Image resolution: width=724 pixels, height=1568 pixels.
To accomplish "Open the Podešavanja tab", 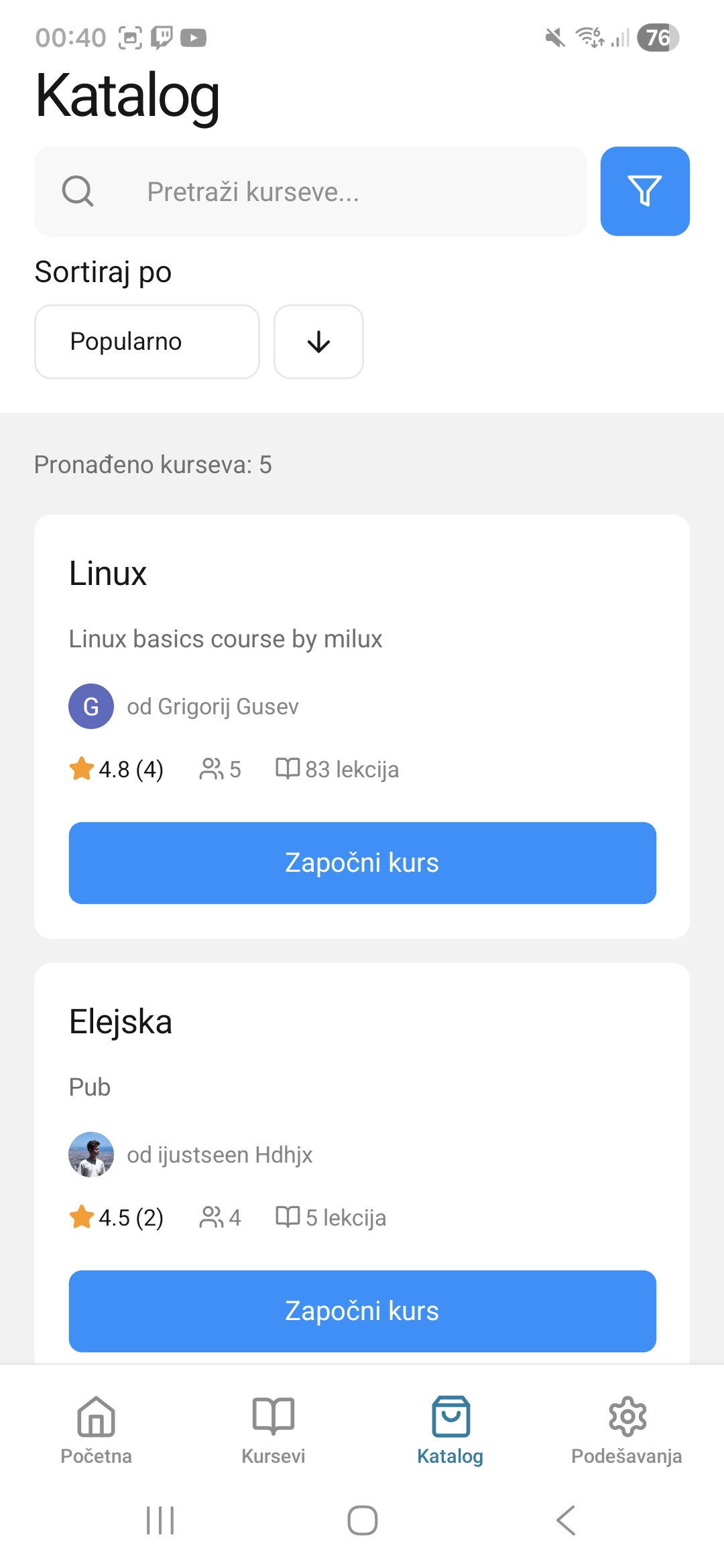I will click(626, 1429).
